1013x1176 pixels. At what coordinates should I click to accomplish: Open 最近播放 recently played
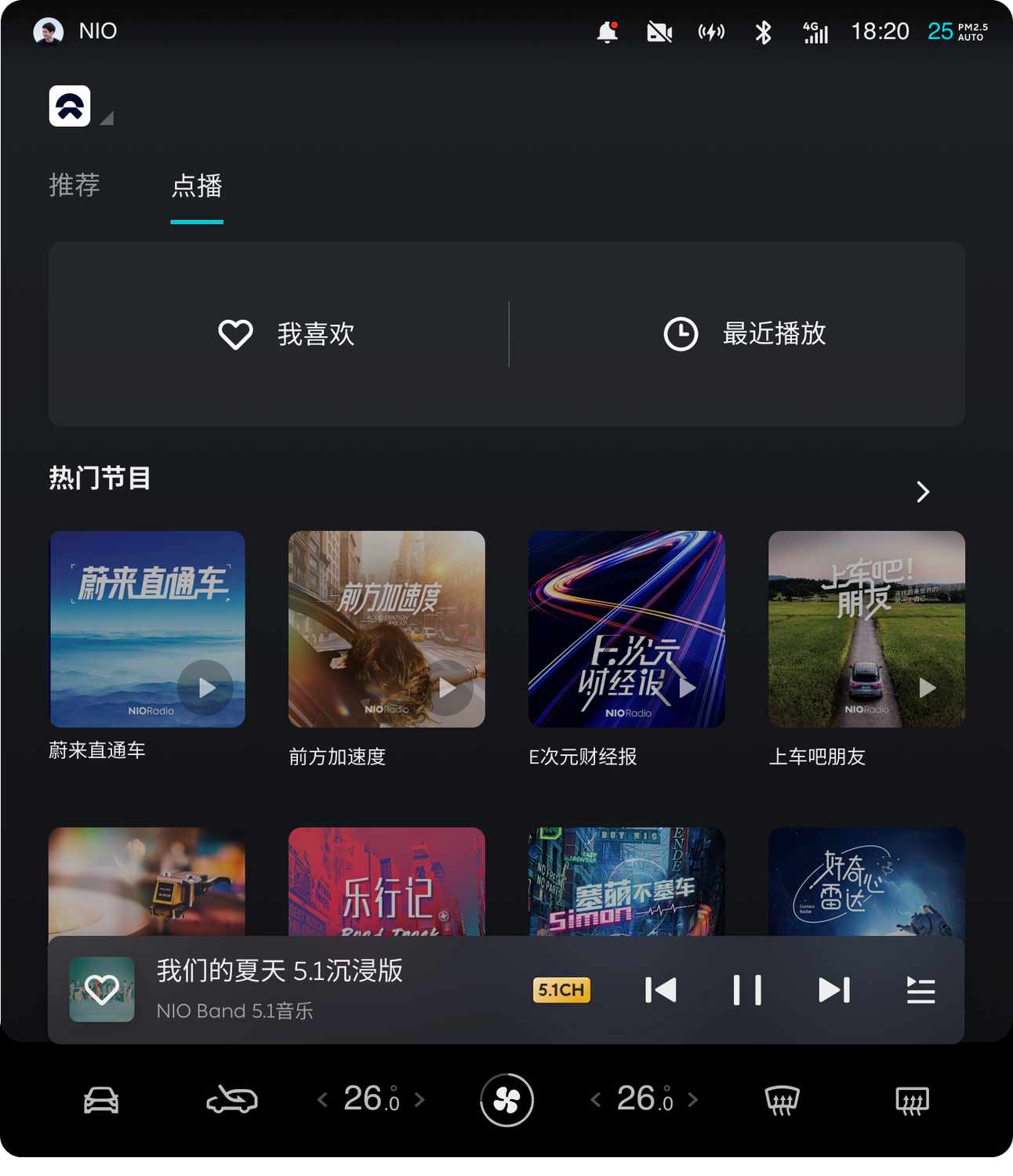pyautogui.click(x=742, y=335)
